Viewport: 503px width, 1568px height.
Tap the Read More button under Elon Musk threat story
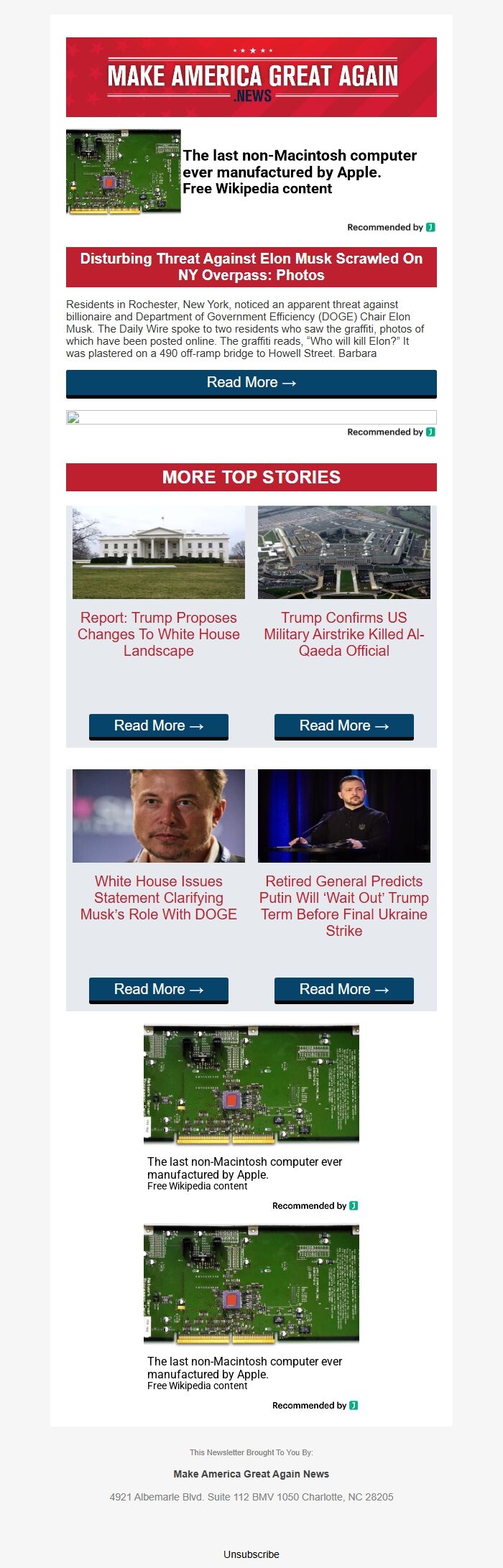[x=251, y=383]
